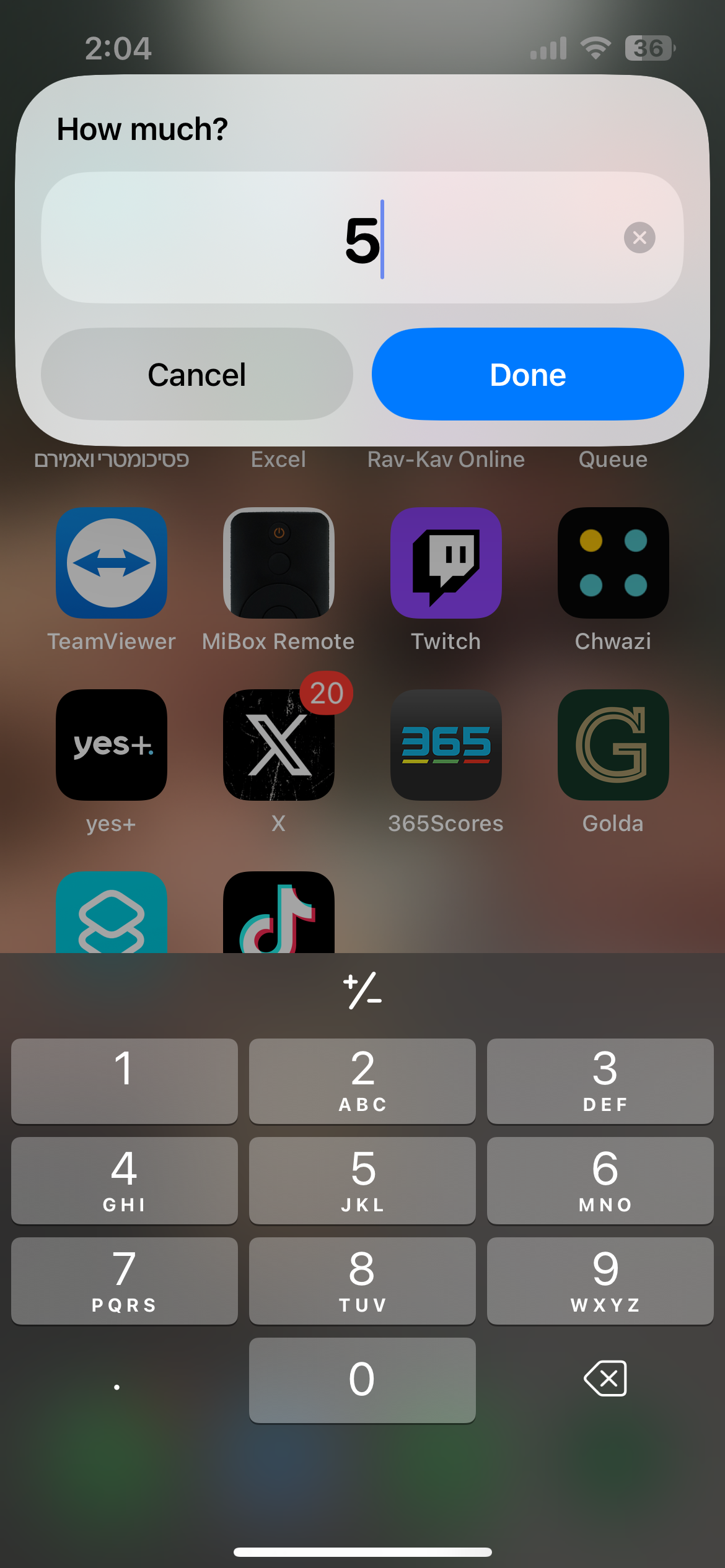Viewport: 725px width, 1568px height.
Task: Type 2 on the number pad
Action: pos(362,1081)
